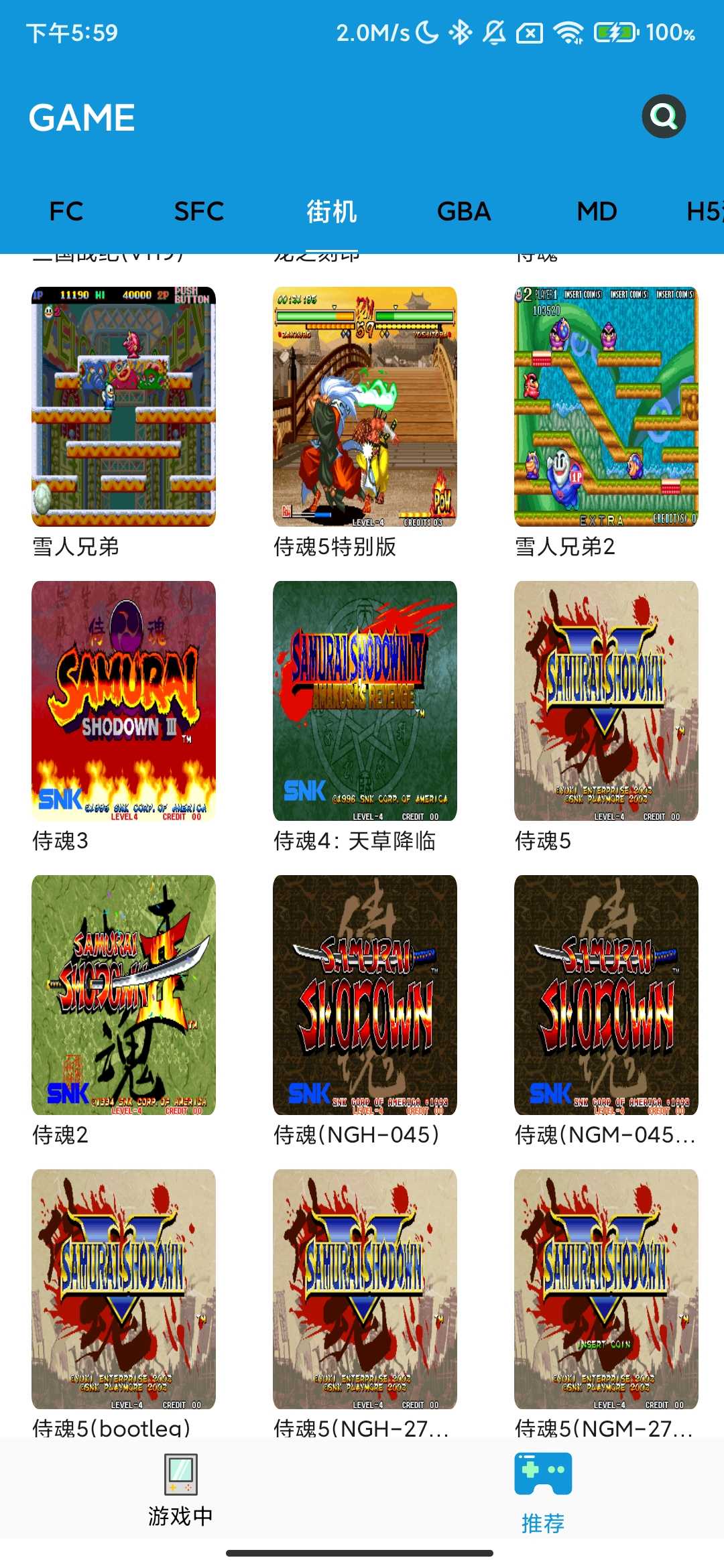
Task: Switch to the FC tab
Action: [x=65, y=211]
